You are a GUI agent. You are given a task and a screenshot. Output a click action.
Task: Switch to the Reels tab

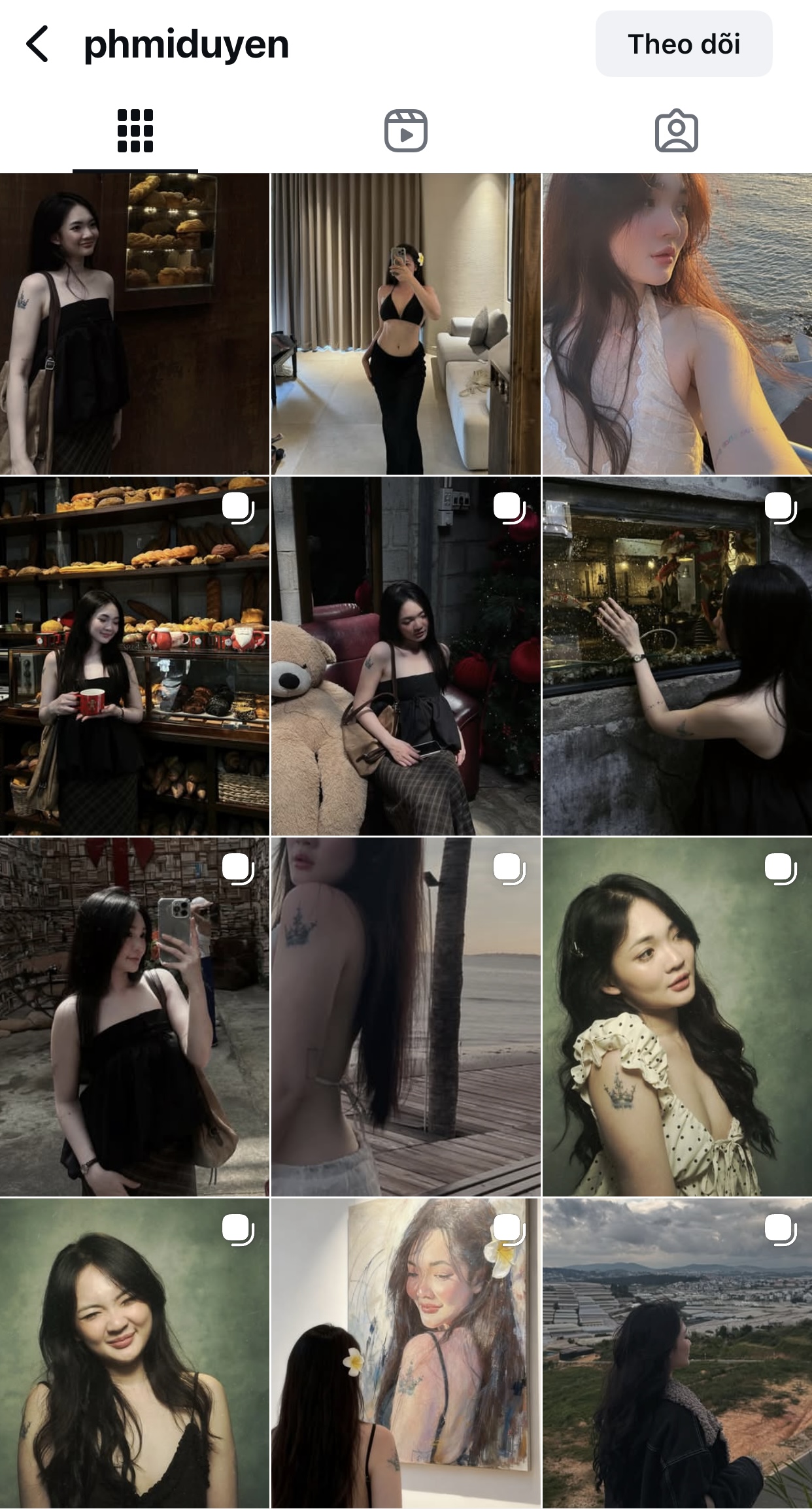click(405, 131)
